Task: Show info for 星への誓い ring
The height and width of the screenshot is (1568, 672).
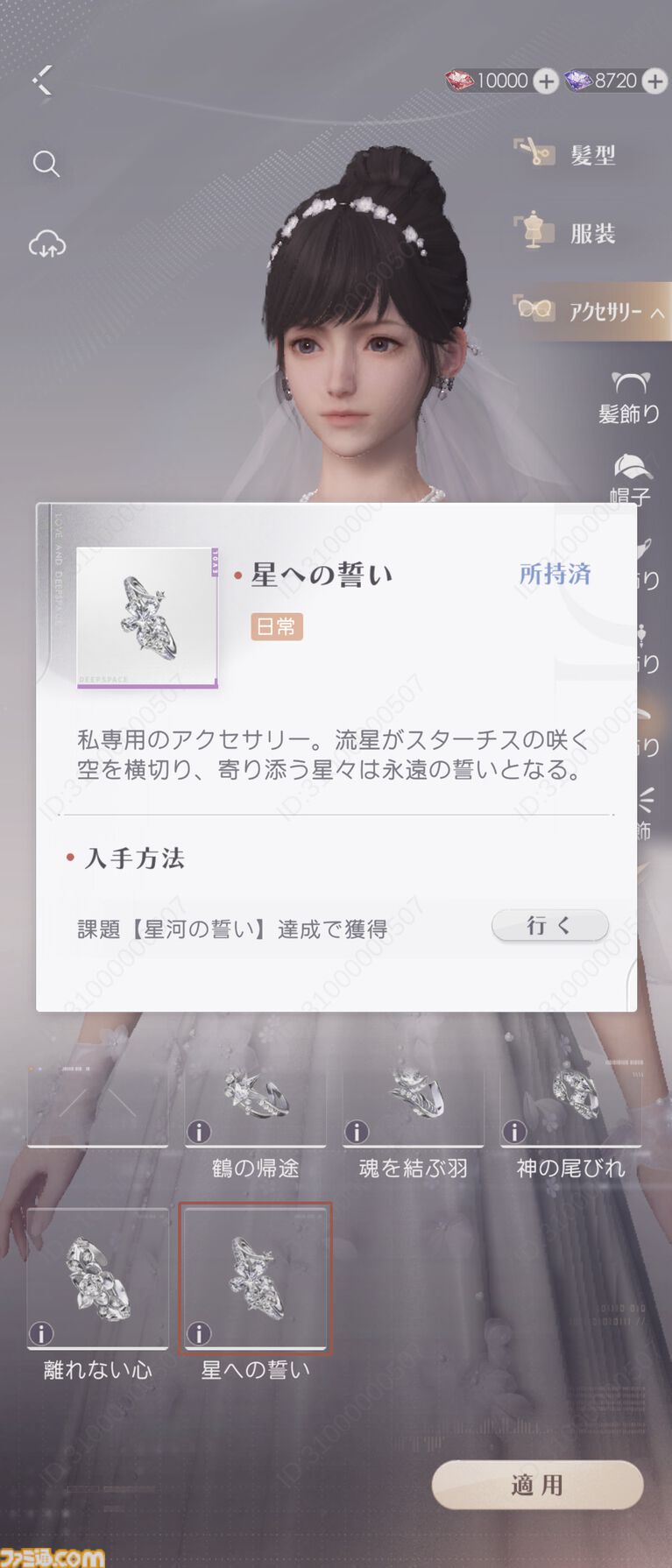Action: (199, 1333)
